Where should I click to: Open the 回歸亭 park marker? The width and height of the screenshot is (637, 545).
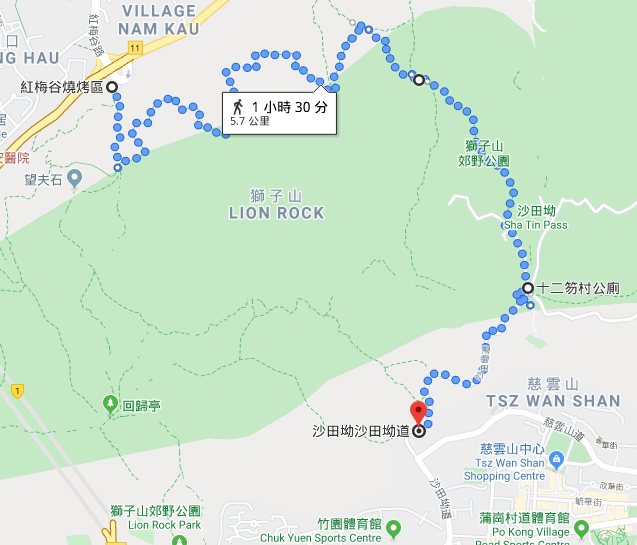(109, 405)
